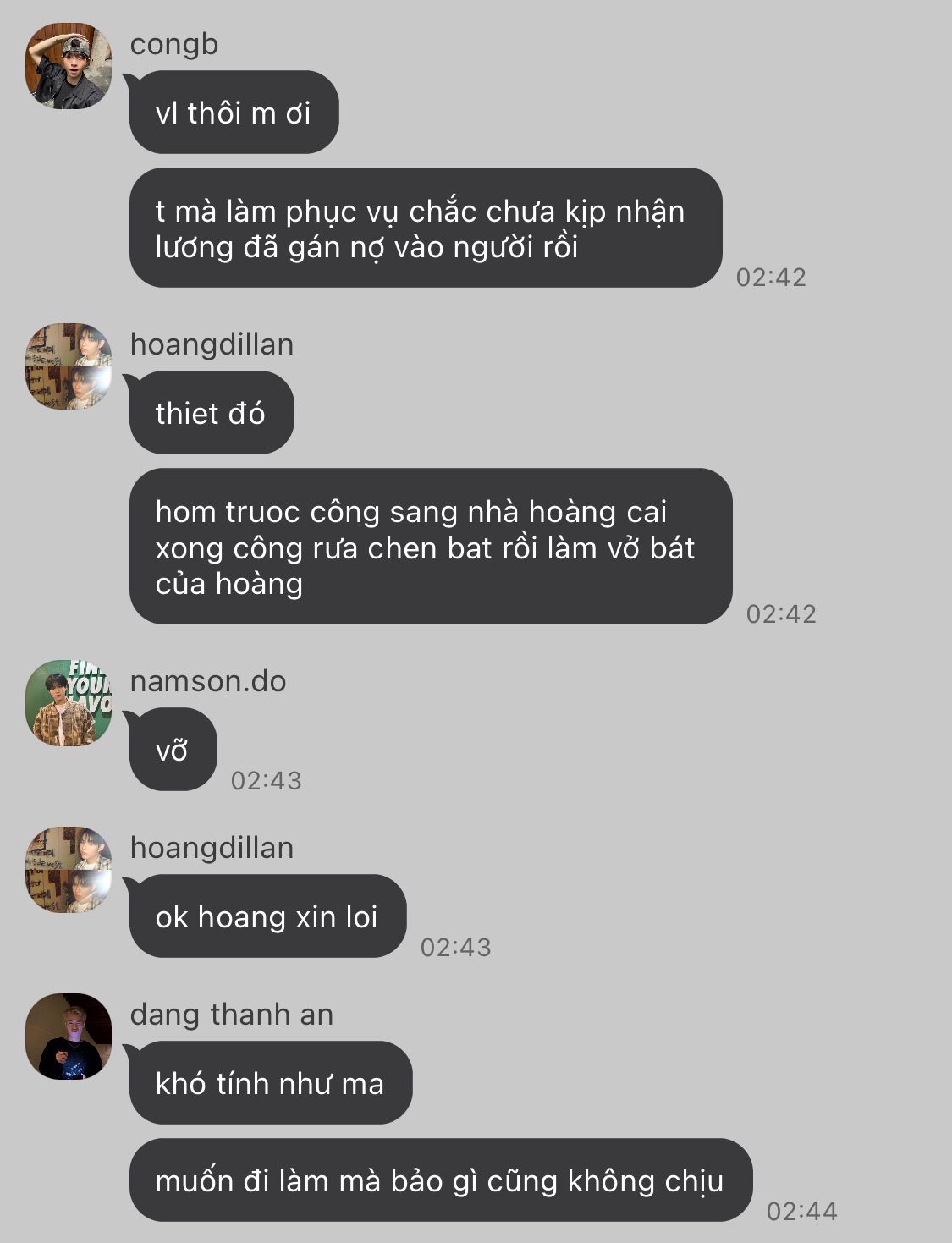Open congb's profile picture
The image size is (952, 1243).
point(69,66)
